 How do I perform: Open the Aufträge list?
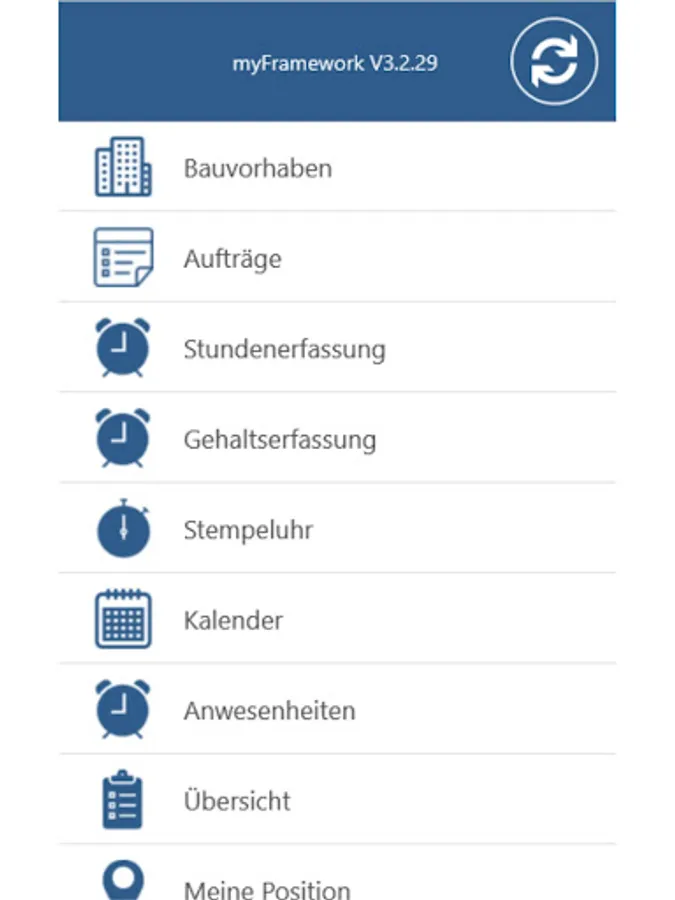tap(337, 257)
